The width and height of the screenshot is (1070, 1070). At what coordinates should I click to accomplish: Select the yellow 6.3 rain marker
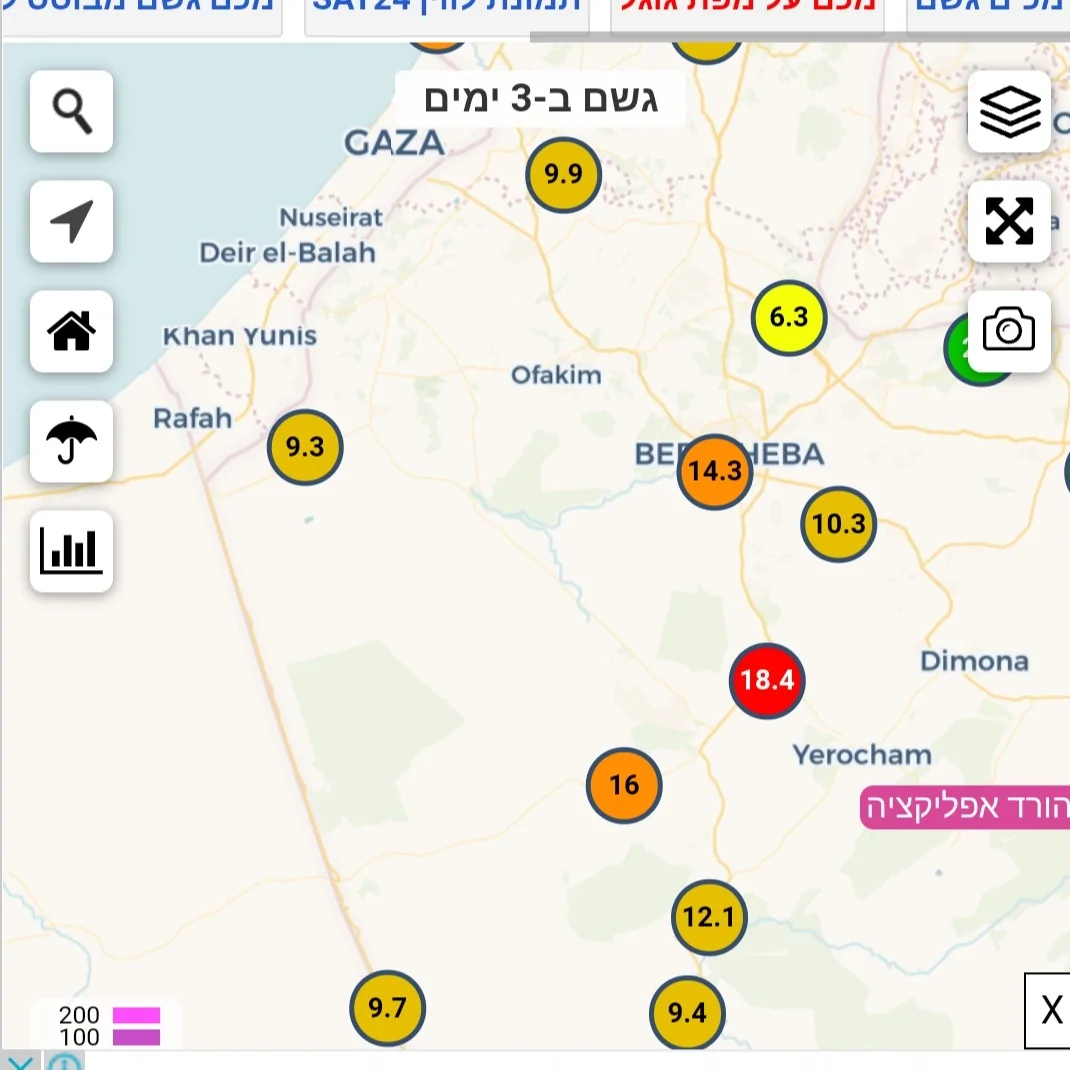click(789, 318)
